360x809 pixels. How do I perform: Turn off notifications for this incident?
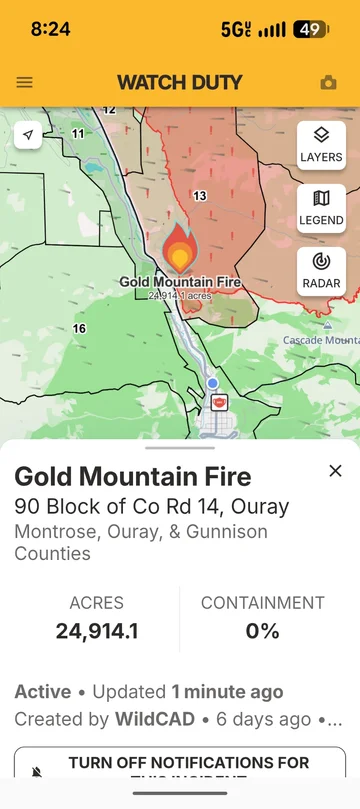click(180, 763)
